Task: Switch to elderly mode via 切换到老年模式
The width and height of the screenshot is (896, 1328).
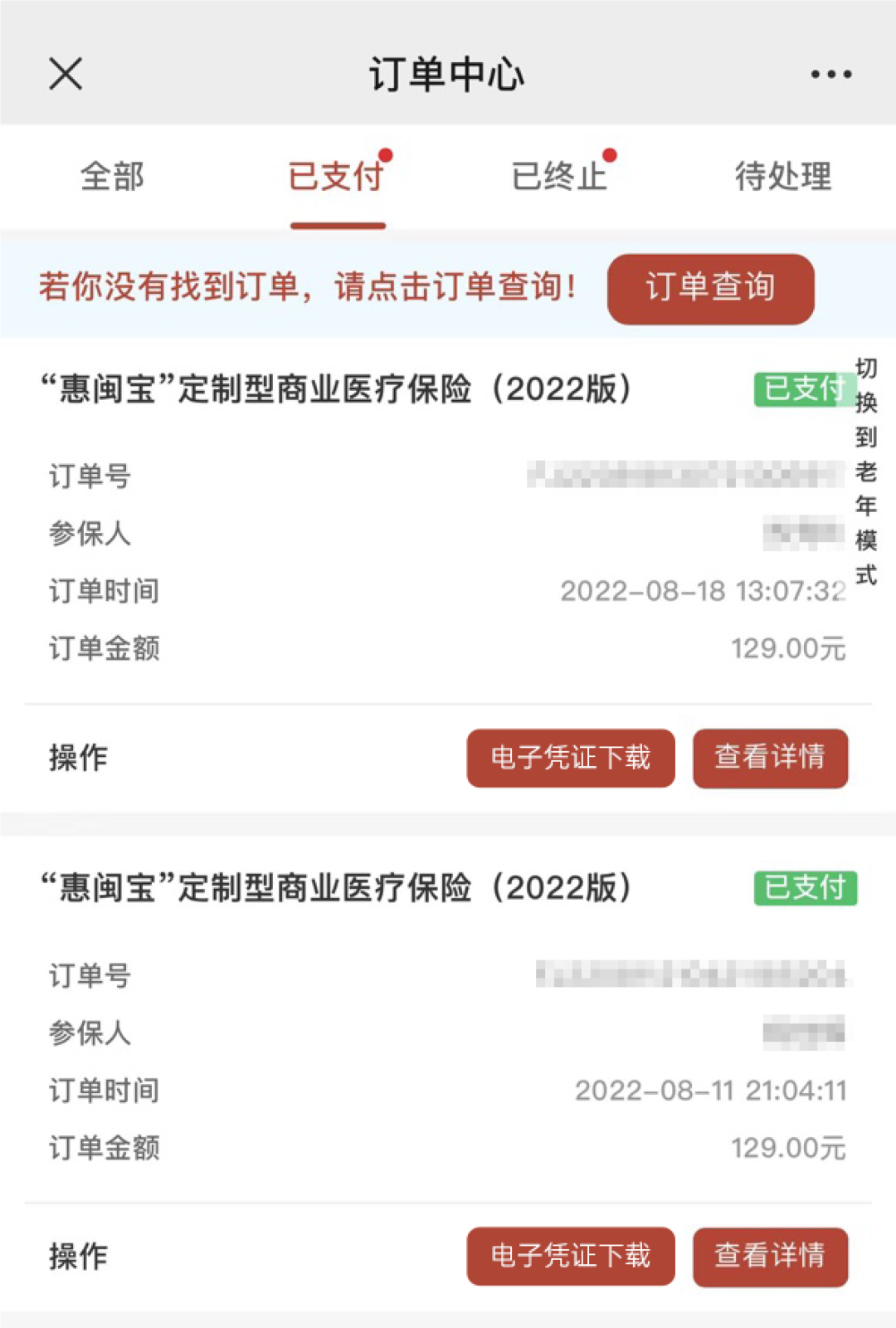Action: 866,471
